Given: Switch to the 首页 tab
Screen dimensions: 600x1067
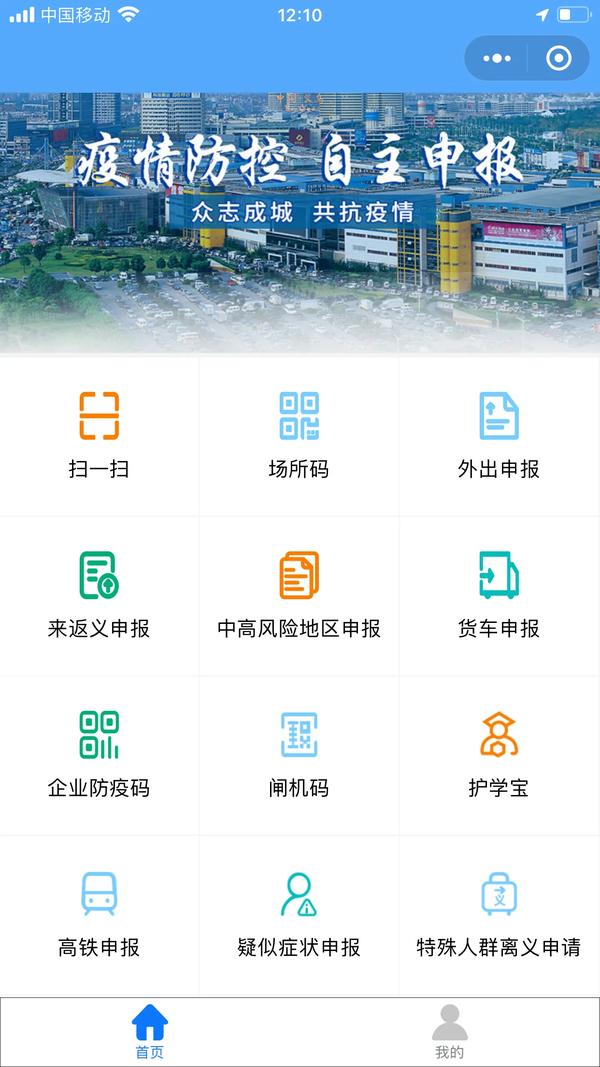Looking at the screenshot, I should pyautogui.click(x=150, y=1032).
